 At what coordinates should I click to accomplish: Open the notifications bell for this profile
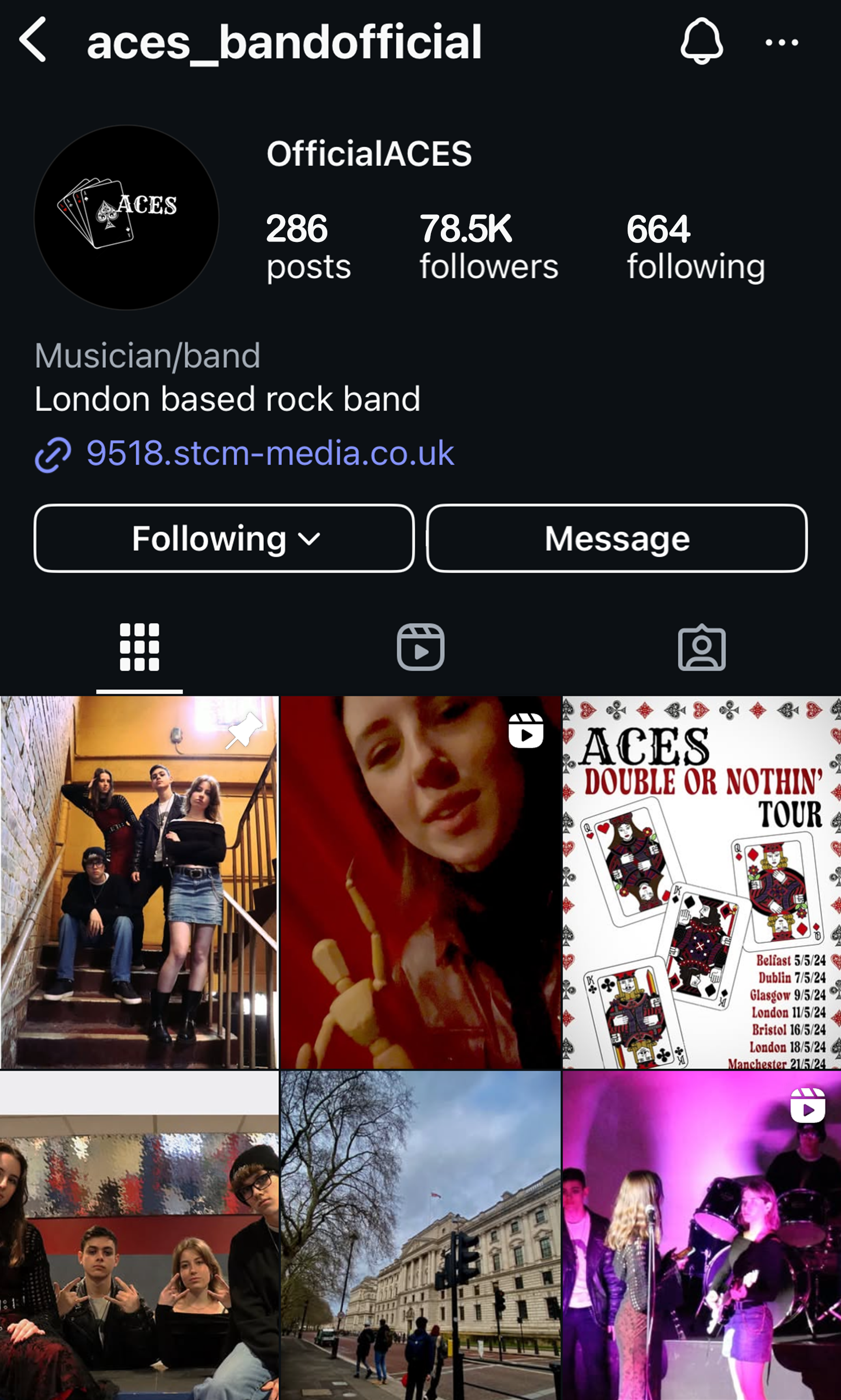702,41
